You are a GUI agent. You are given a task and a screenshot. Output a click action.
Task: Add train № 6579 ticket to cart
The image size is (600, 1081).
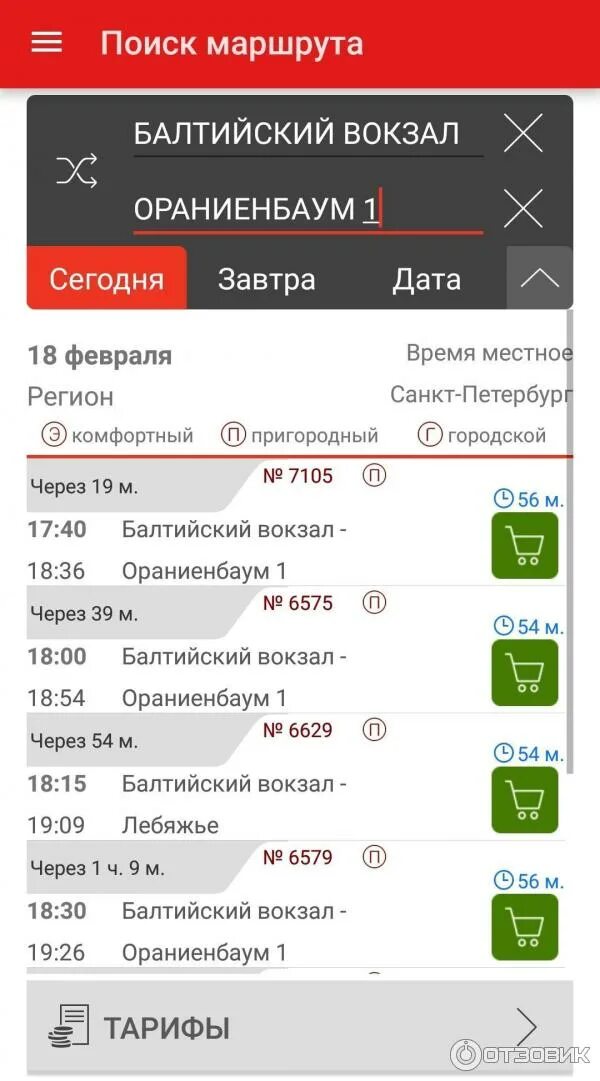(x=524, y=927)
